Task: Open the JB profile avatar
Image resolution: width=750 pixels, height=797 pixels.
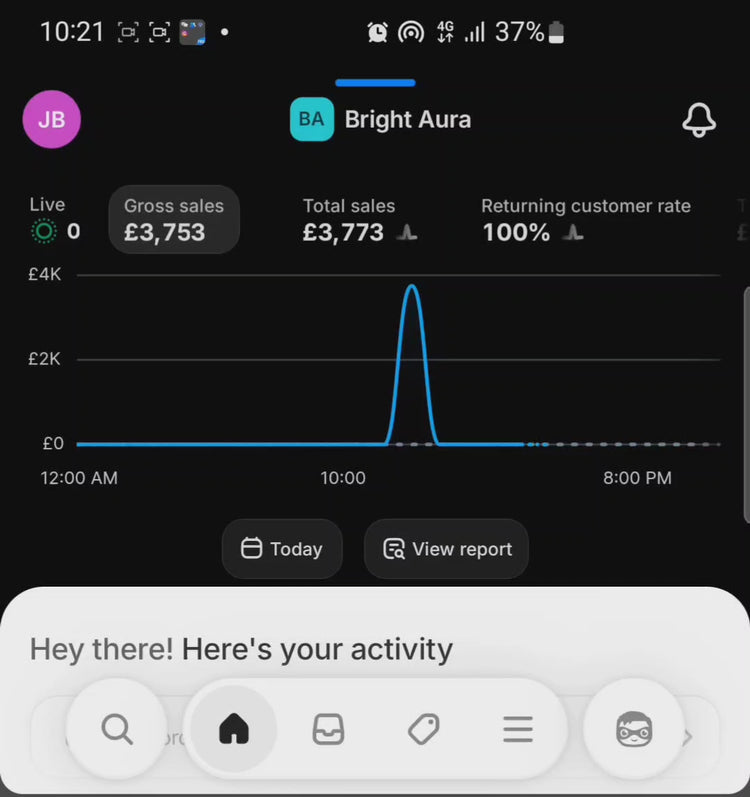Action: (51, 119)
